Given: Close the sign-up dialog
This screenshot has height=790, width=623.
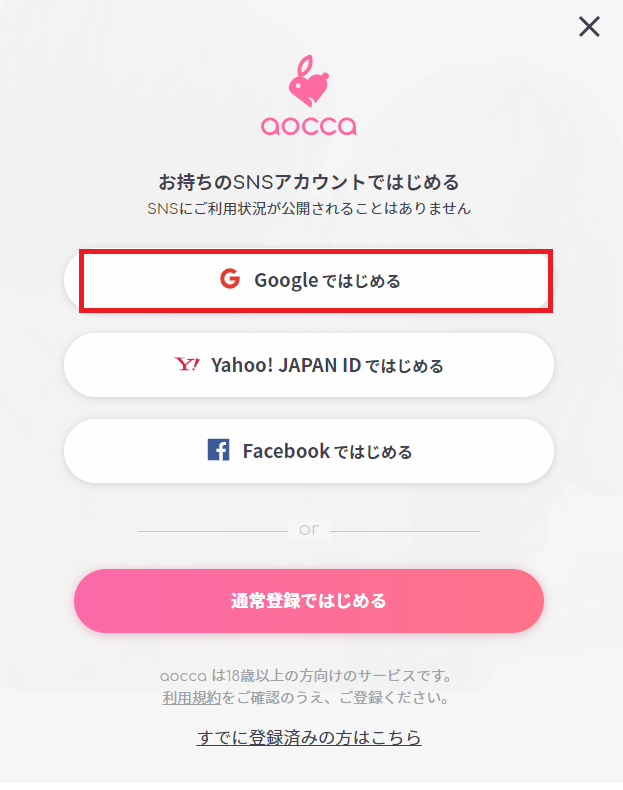Looking at the screenshot, I should click(589, 27).
